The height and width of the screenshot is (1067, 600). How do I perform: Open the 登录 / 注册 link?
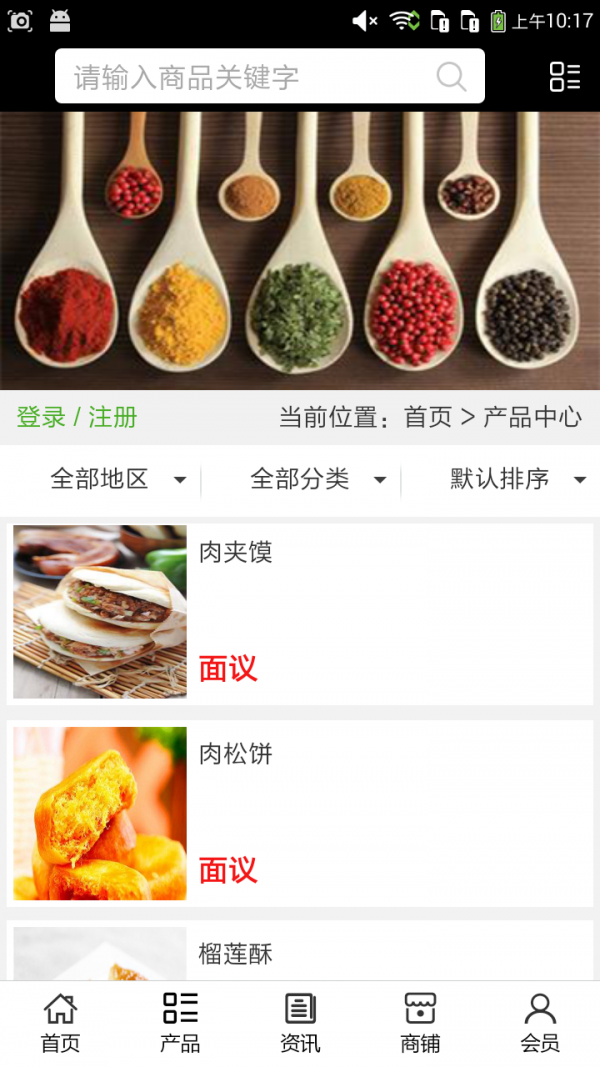[77, 417]
